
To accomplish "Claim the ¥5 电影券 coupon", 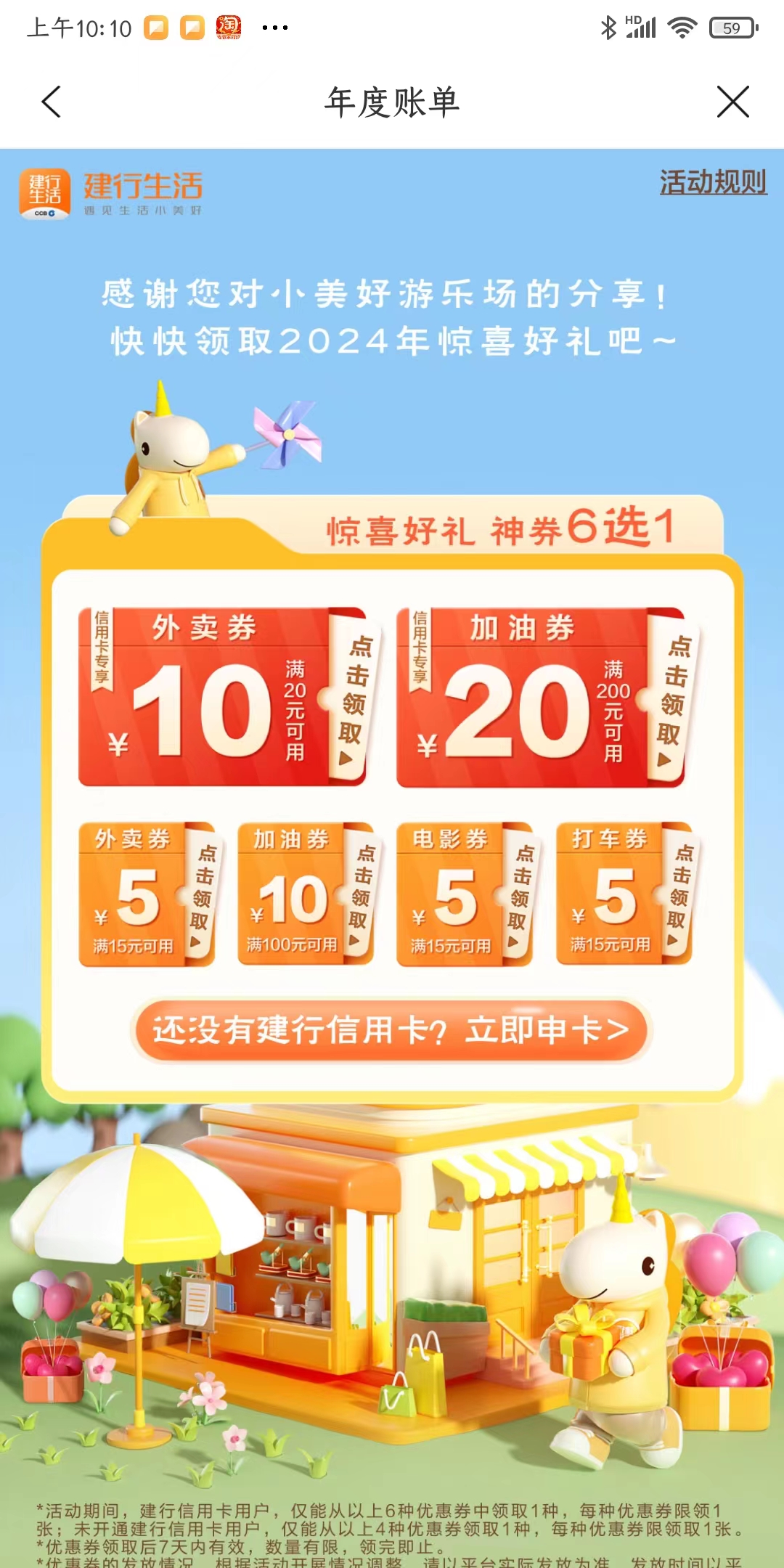I will tap(465, 894).
